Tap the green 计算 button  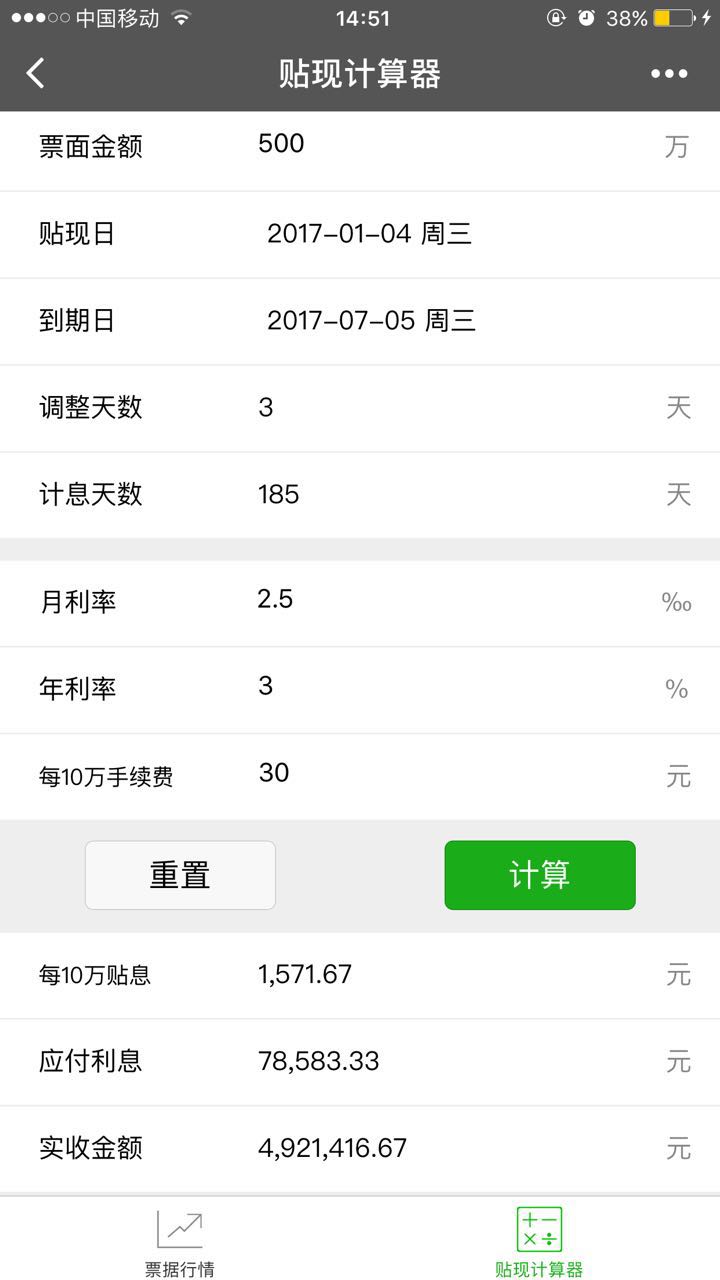[x=540, y=875]
